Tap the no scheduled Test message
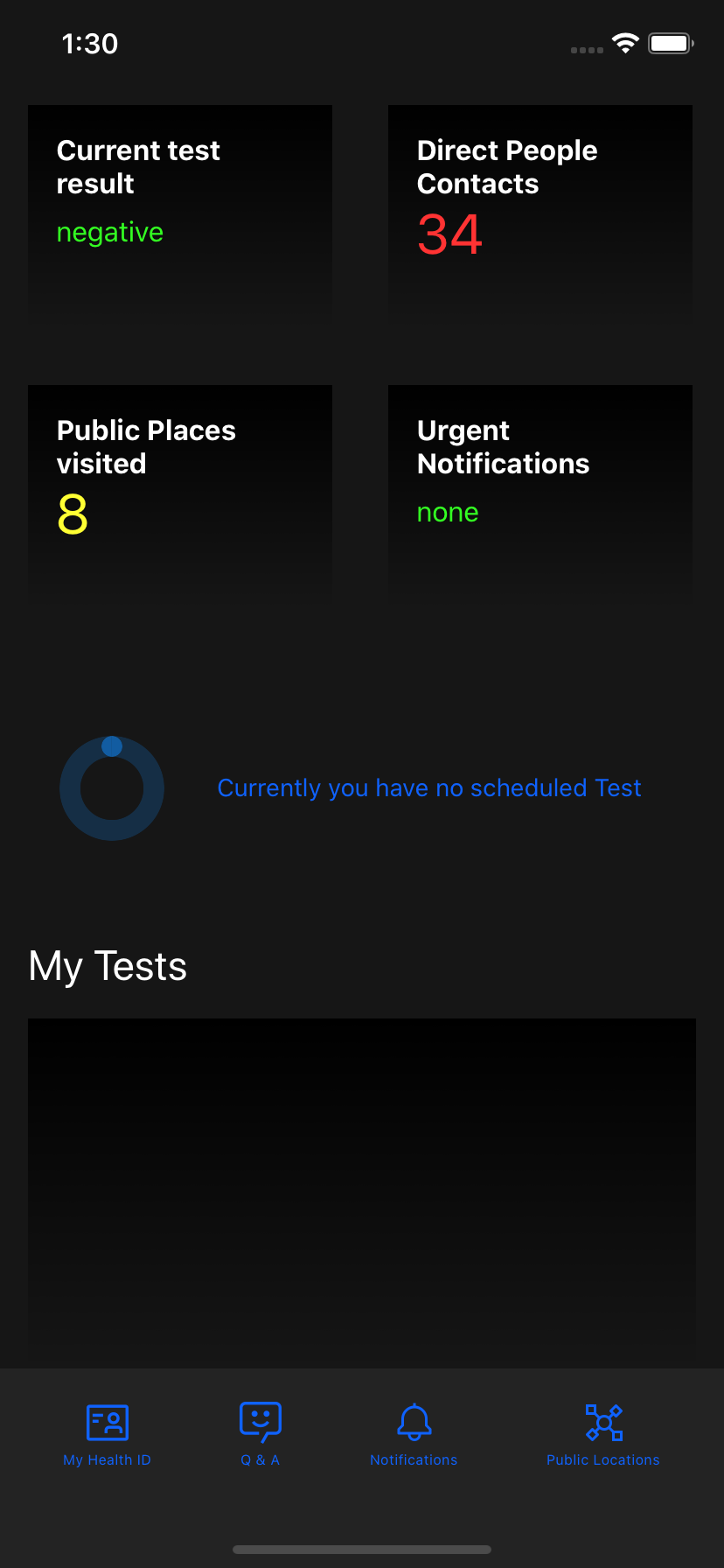 point(429,788)
